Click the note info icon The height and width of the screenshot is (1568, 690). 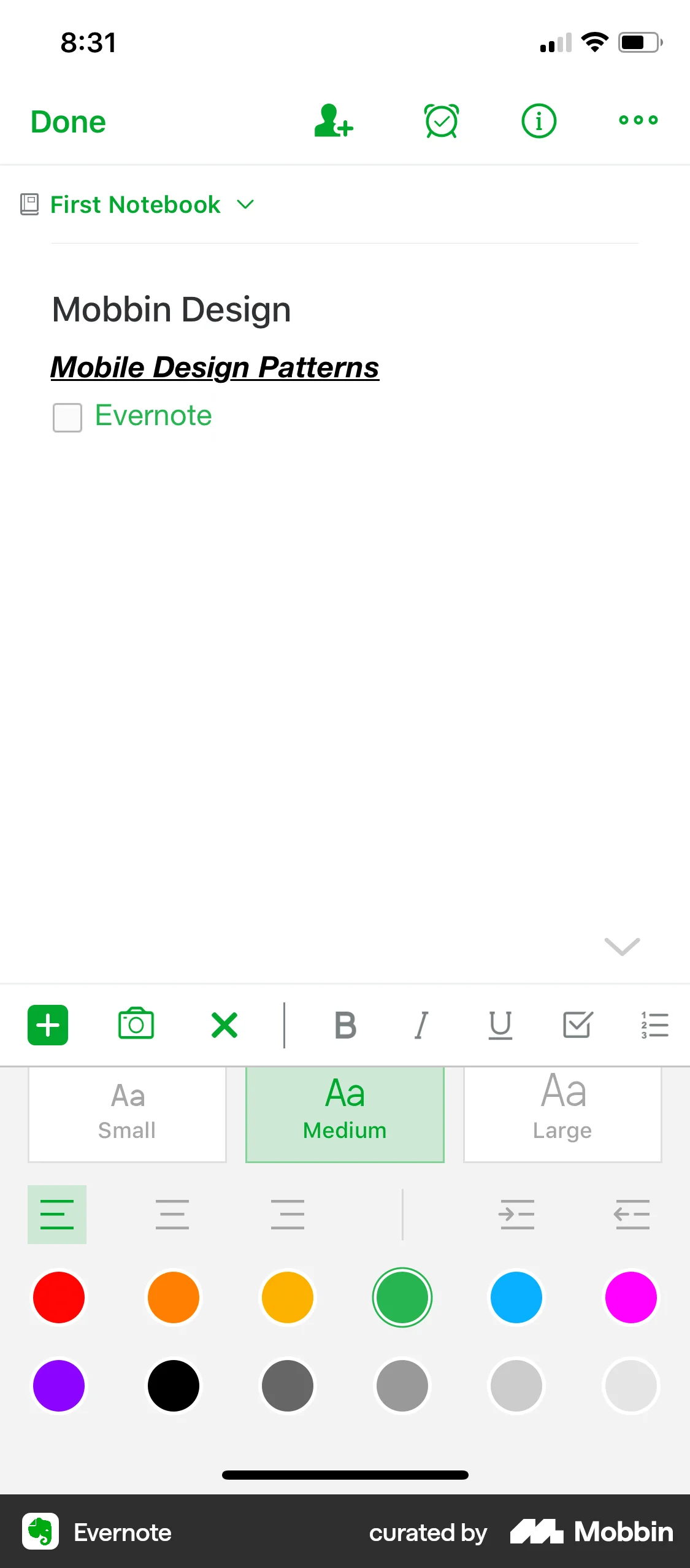click(x=538, y=121)
